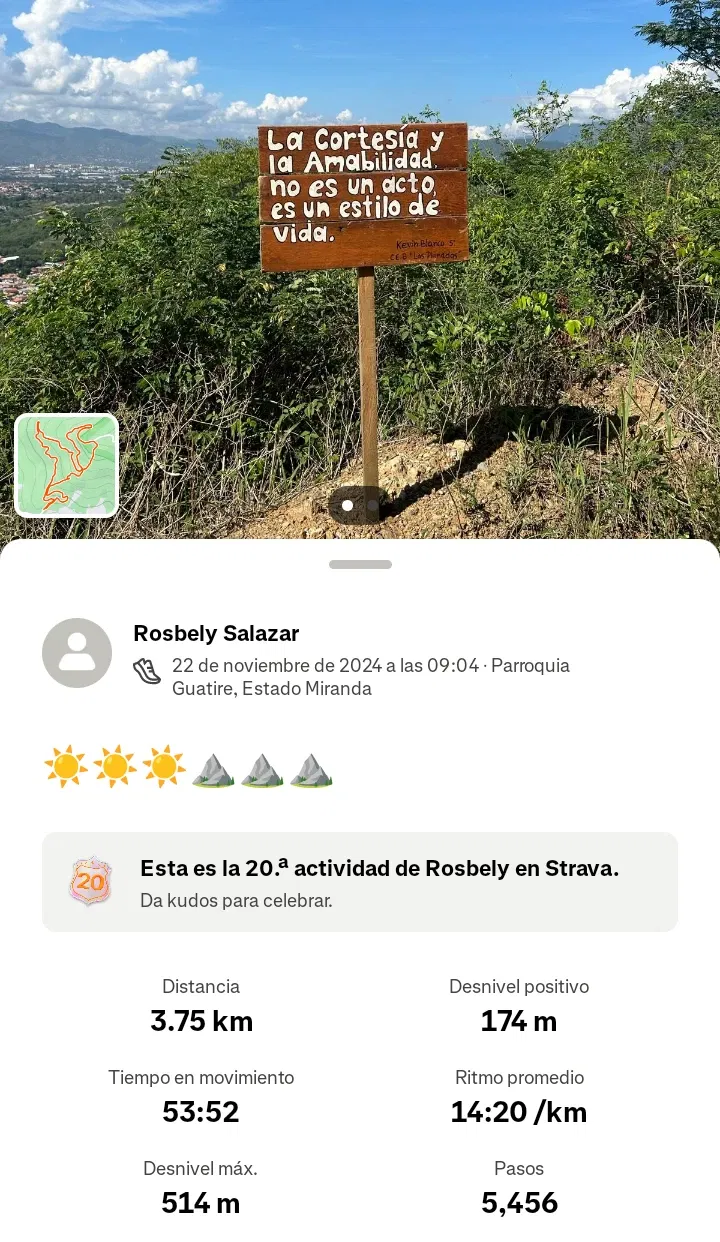Tap the name Rosbely Salazar

216,633
